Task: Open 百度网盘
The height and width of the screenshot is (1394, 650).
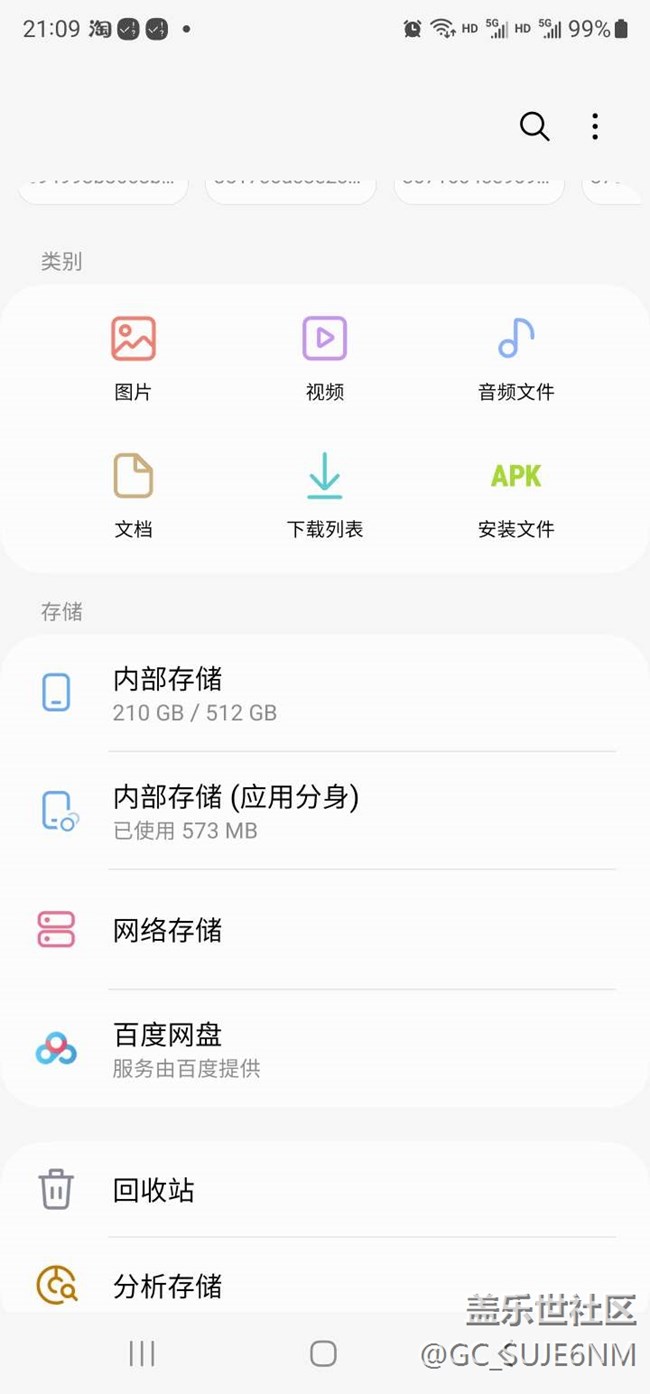Action: coord(325,1049)
